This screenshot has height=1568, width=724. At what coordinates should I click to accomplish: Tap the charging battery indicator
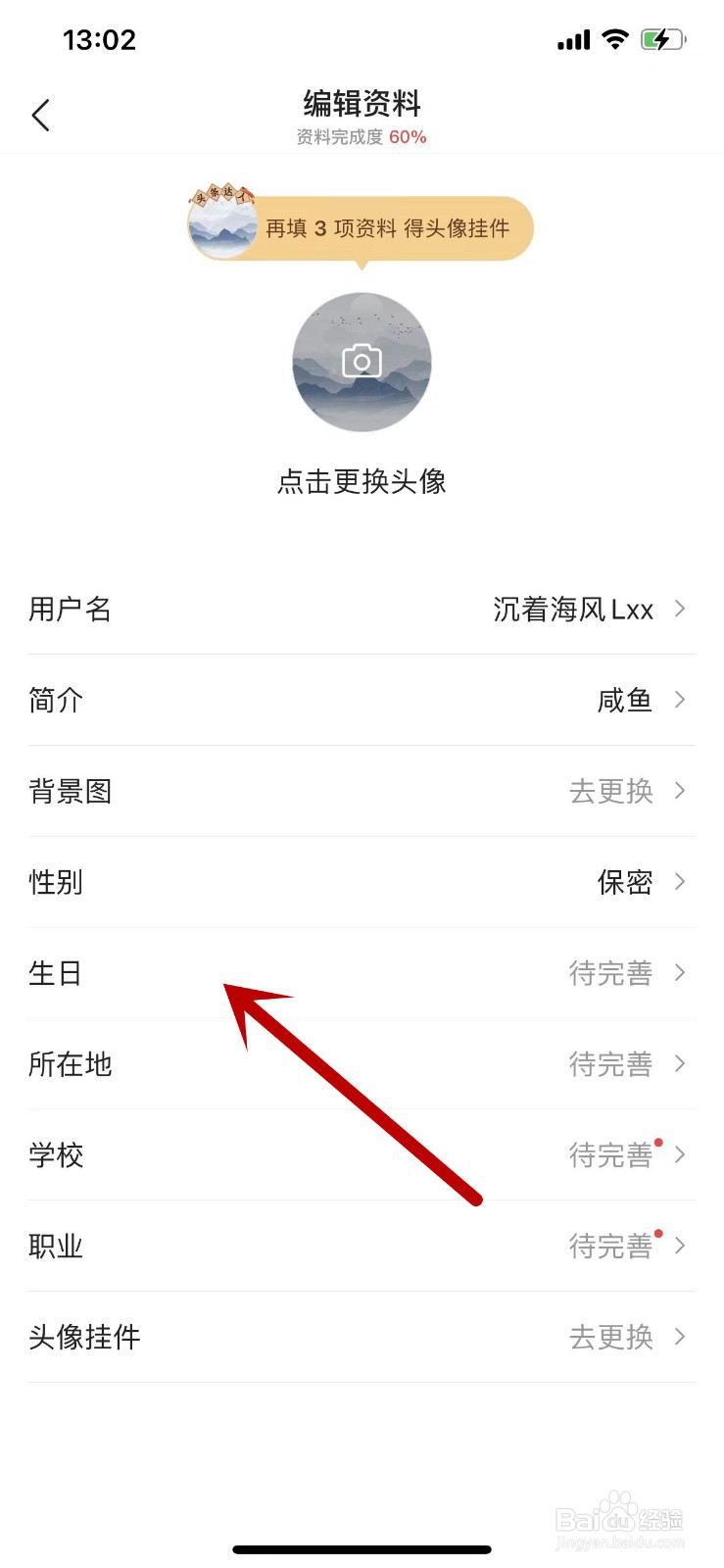[663, 39]
